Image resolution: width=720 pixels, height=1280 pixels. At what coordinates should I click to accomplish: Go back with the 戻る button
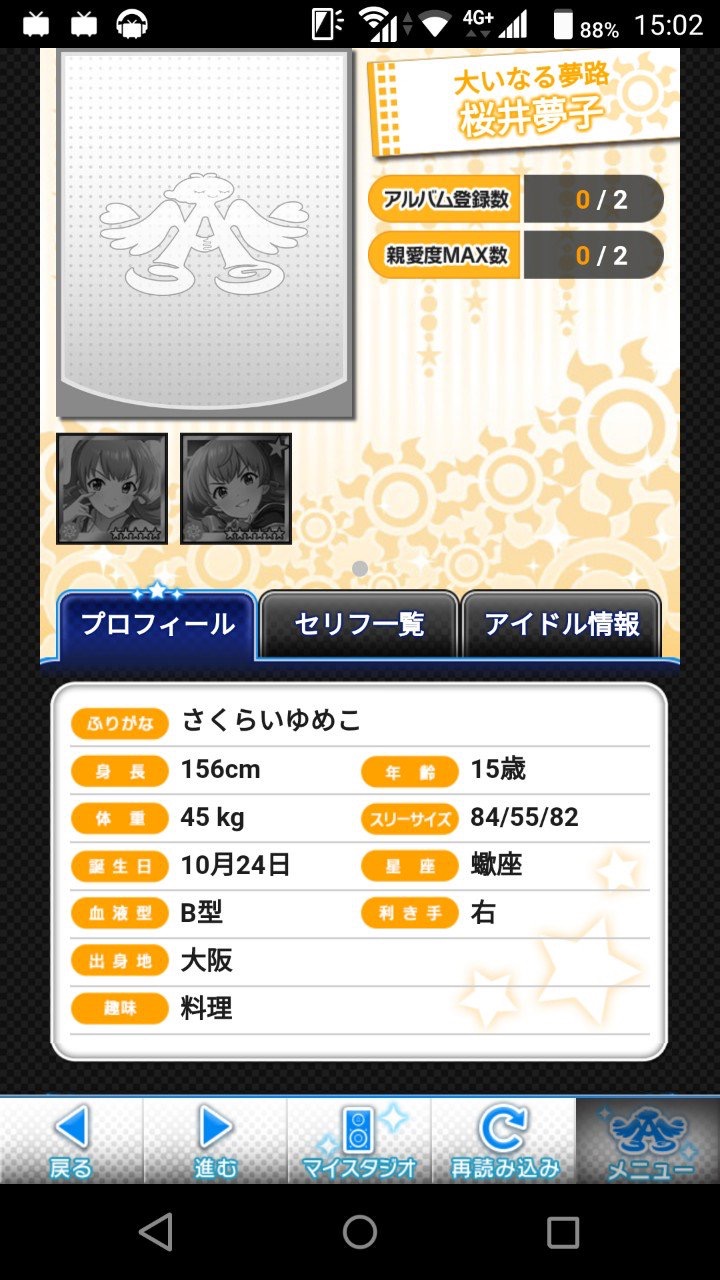71,1141
